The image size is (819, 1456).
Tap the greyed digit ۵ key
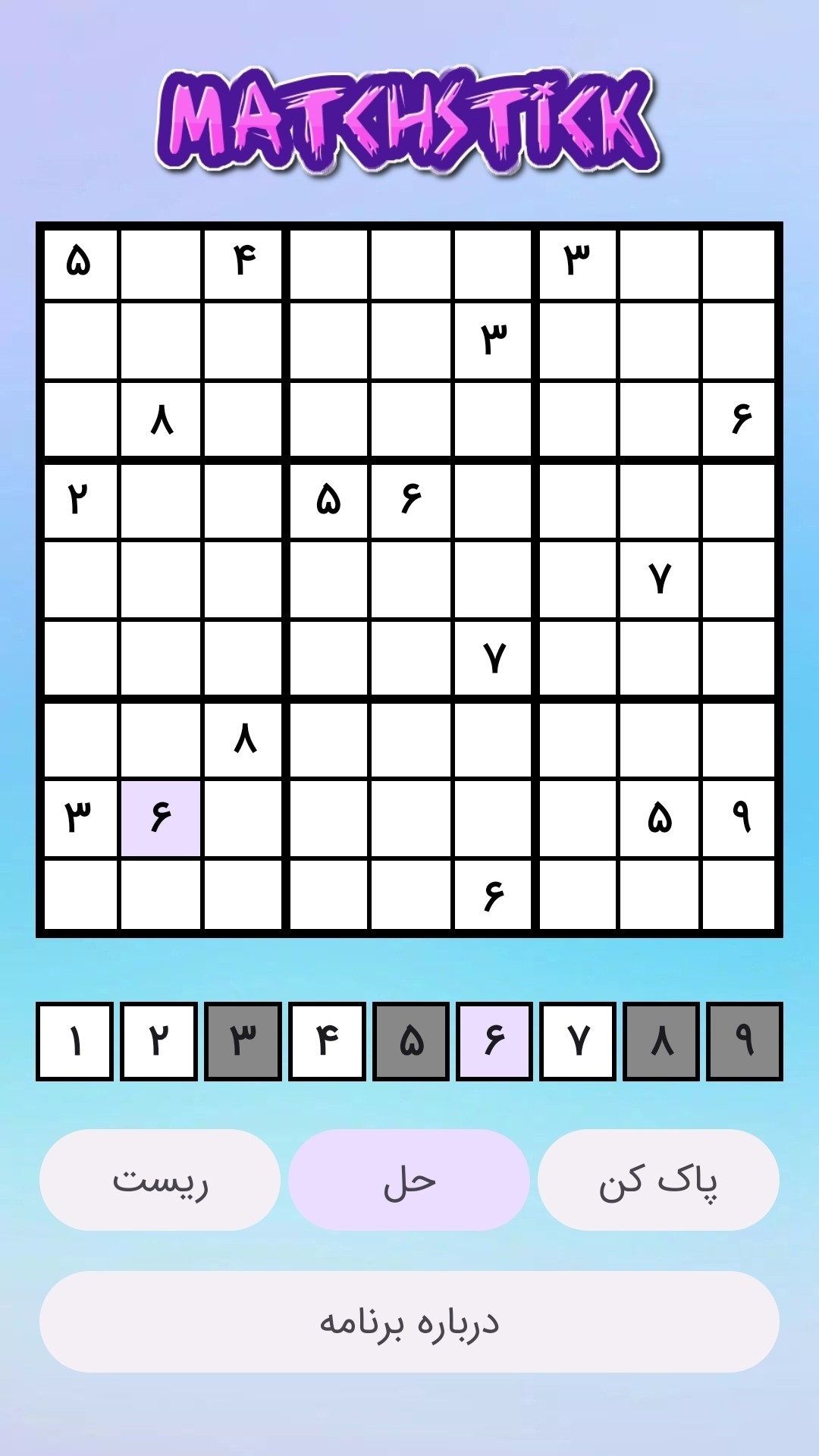click(x=410, y=1040)
